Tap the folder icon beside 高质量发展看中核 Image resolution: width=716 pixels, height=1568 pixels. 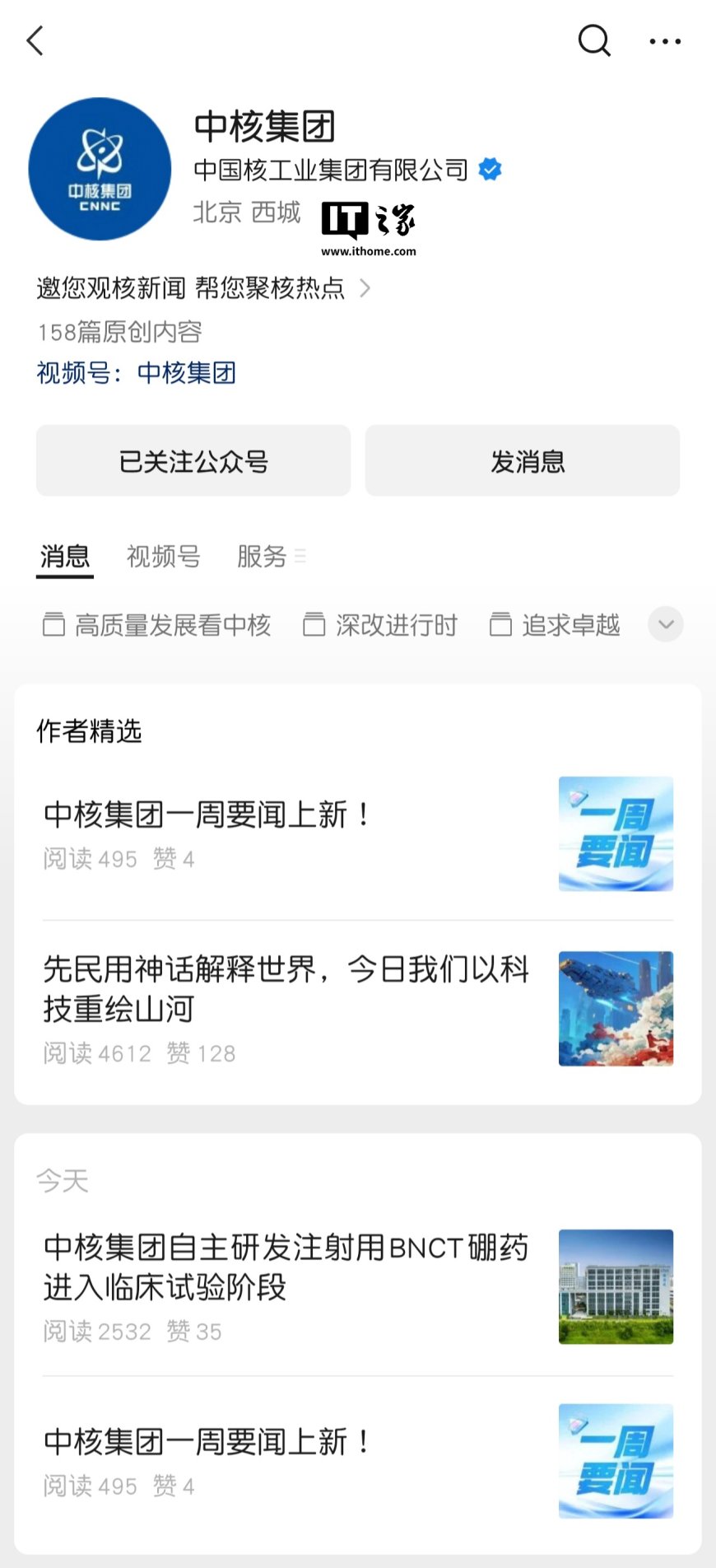point(53,625)
